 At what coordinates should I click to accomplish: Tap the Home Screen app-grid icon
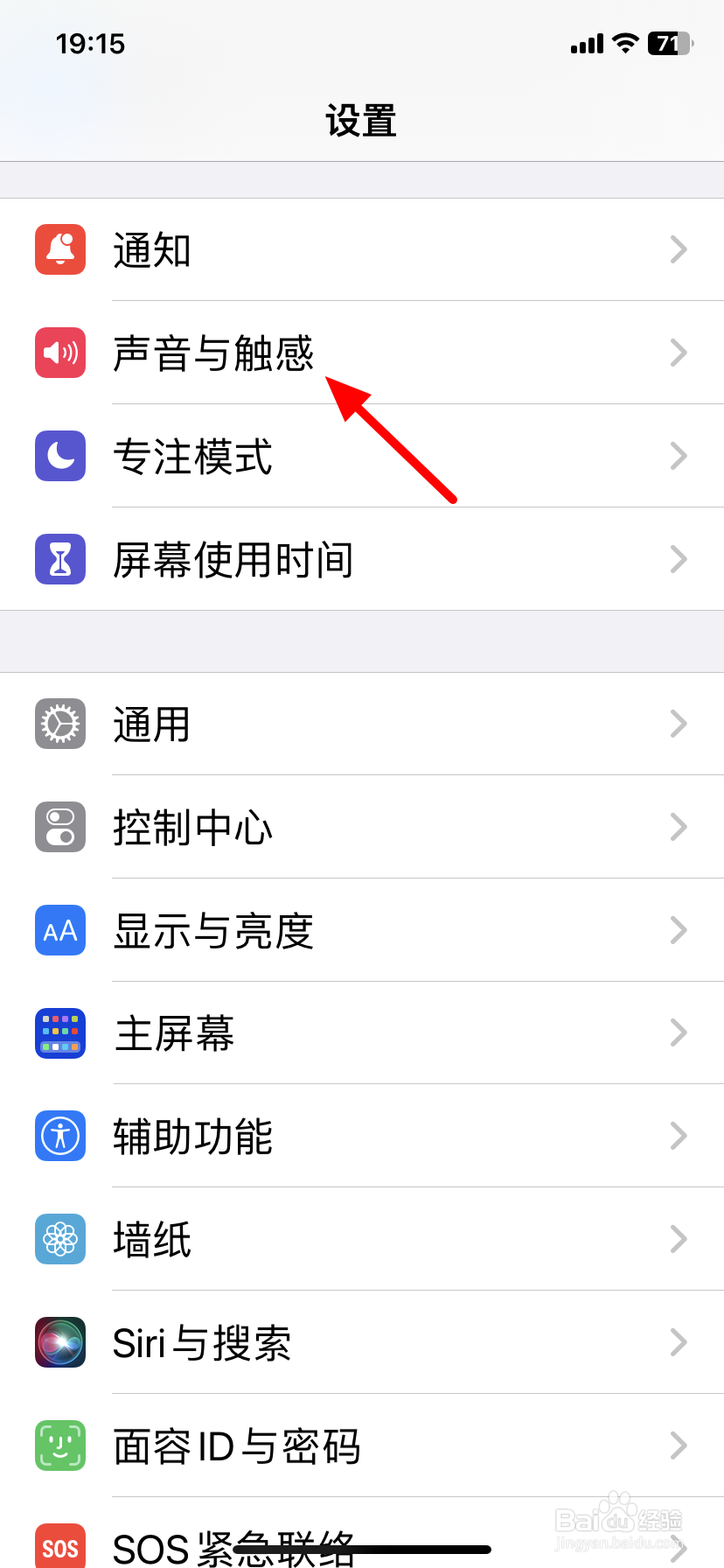pos(59,1033)
